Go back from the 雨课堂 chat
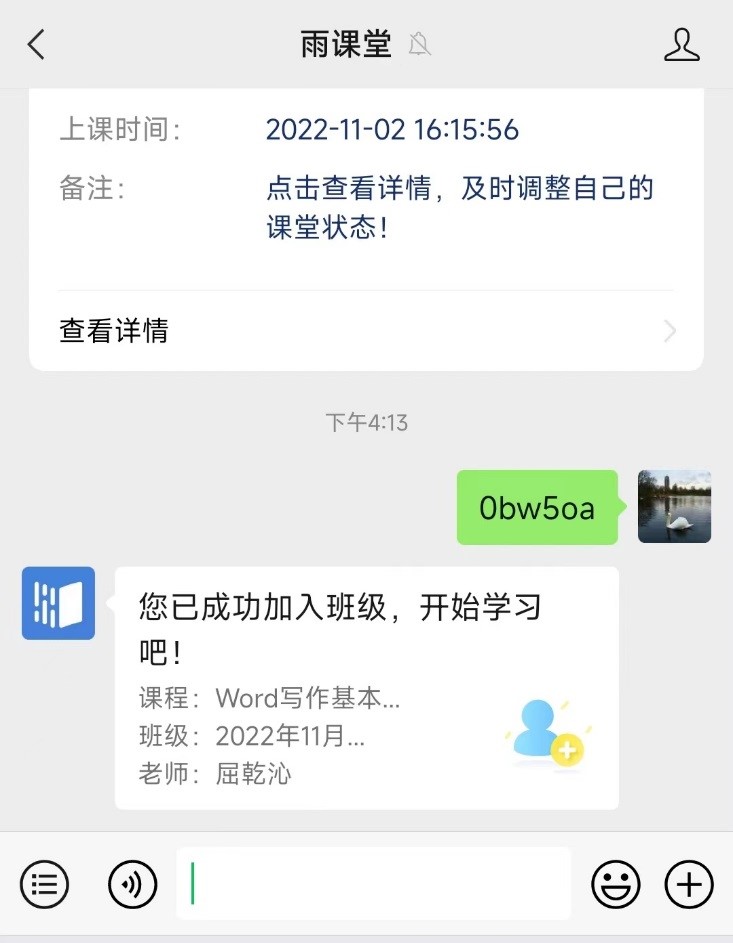 point(37,45)
